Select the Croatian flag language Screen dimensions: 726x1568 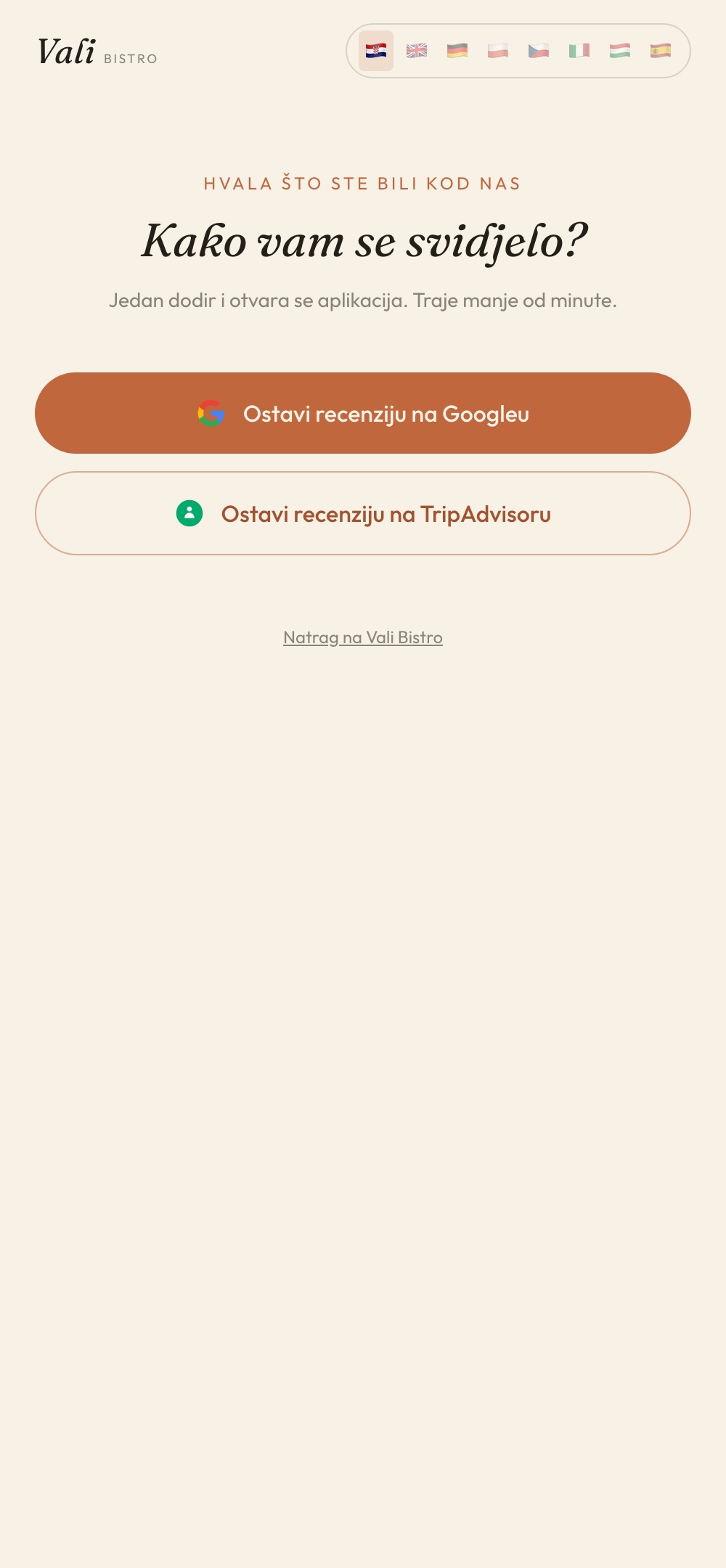[376, 51]
